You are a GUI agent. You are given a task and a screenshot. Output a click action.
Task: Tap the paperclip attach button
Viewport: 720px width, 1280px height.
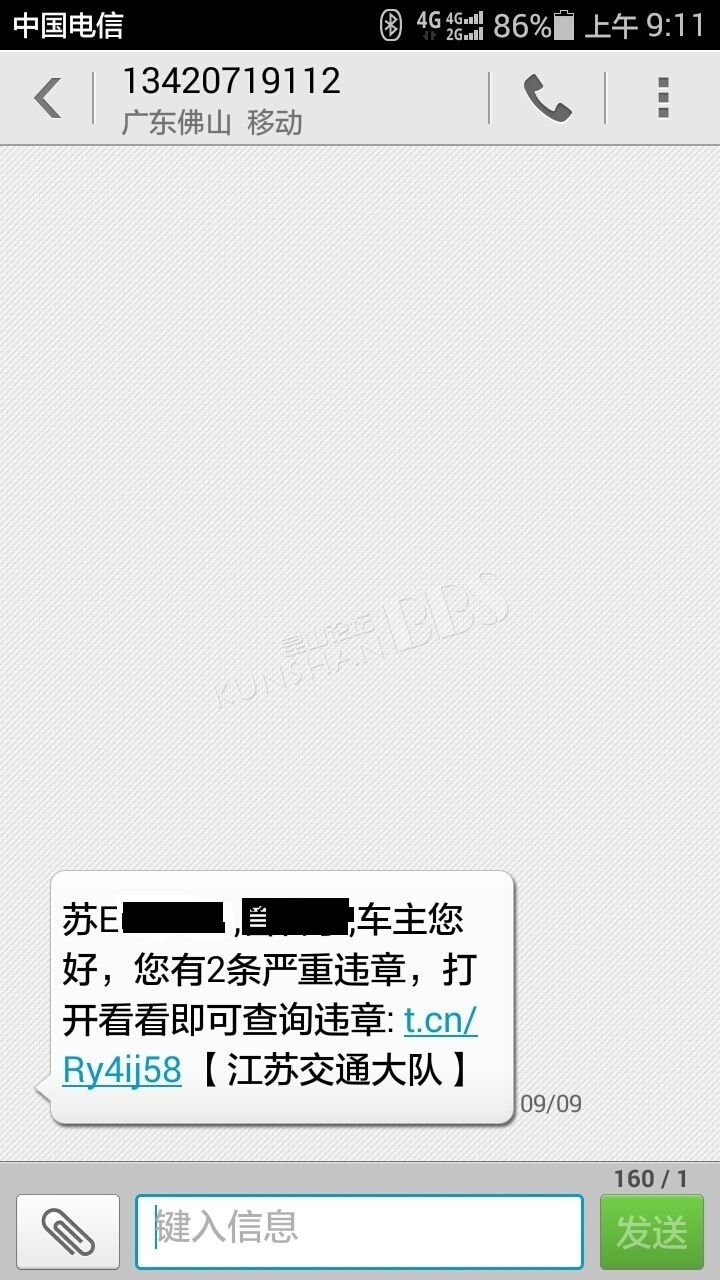[x=68, y=1232]
